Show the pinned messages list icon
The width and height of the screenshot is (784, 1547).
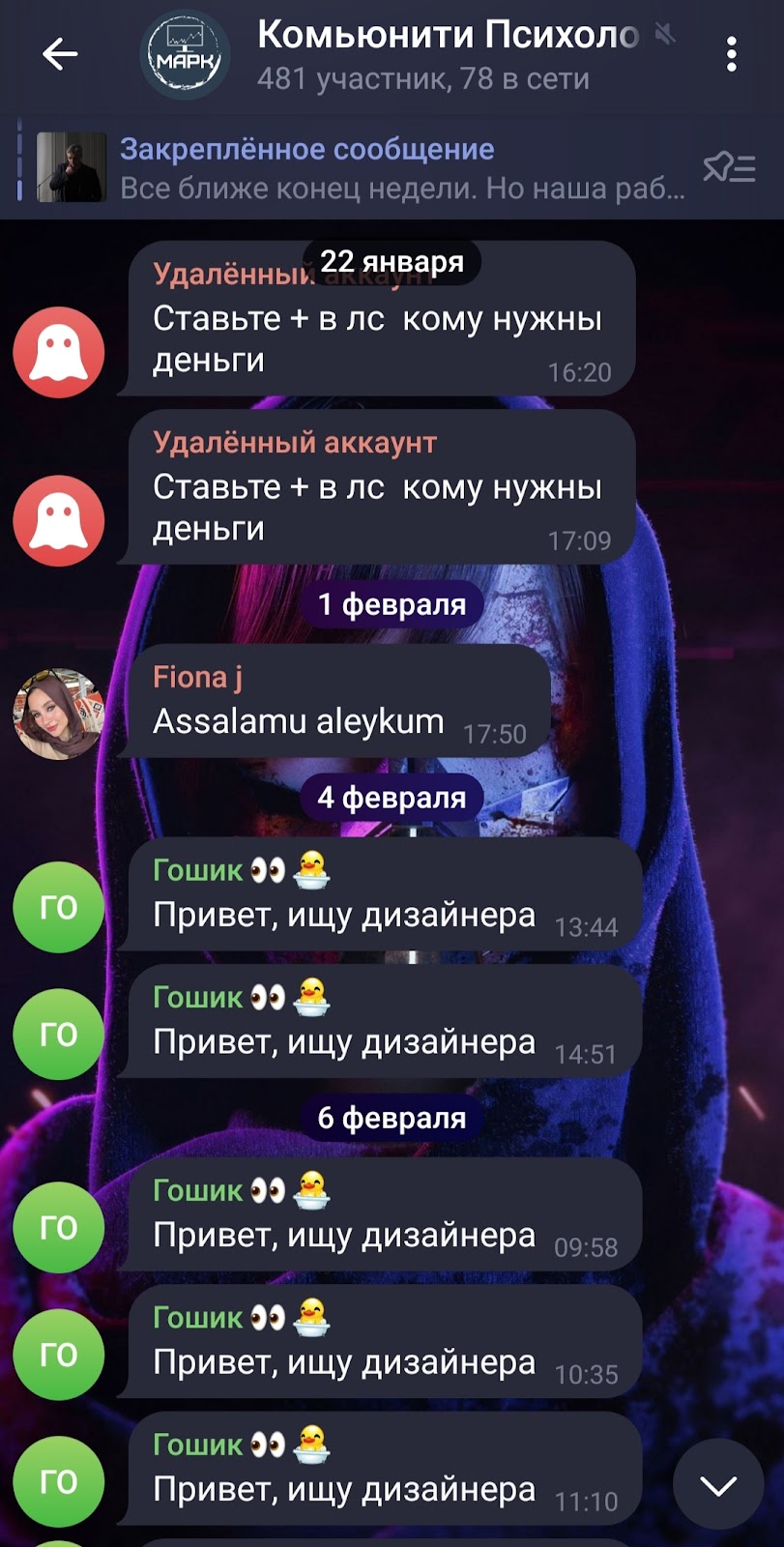(729, 168)
